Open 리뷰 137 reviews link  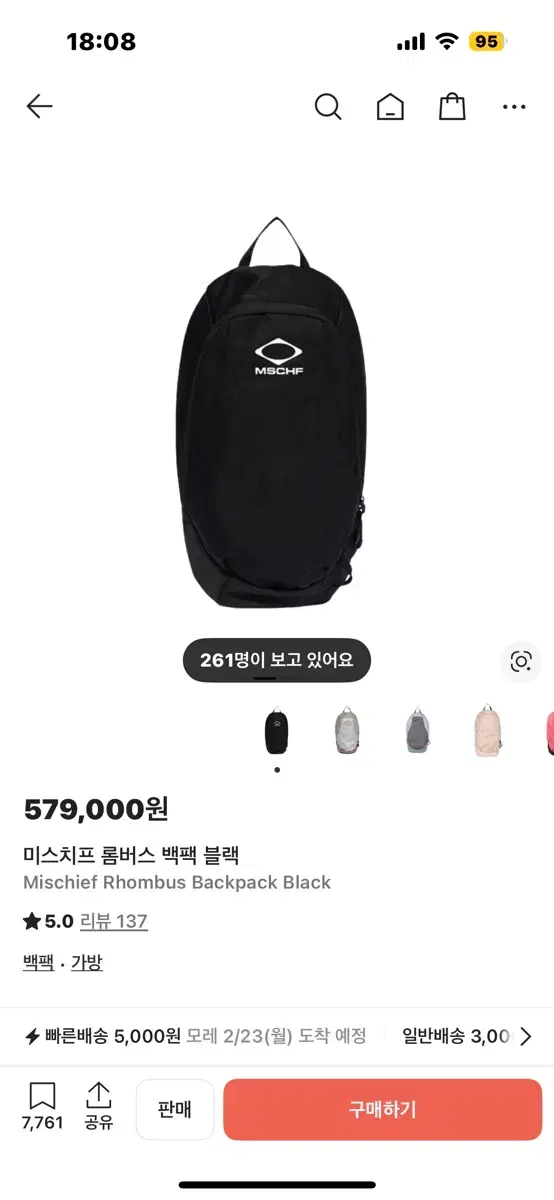[114, 921]
